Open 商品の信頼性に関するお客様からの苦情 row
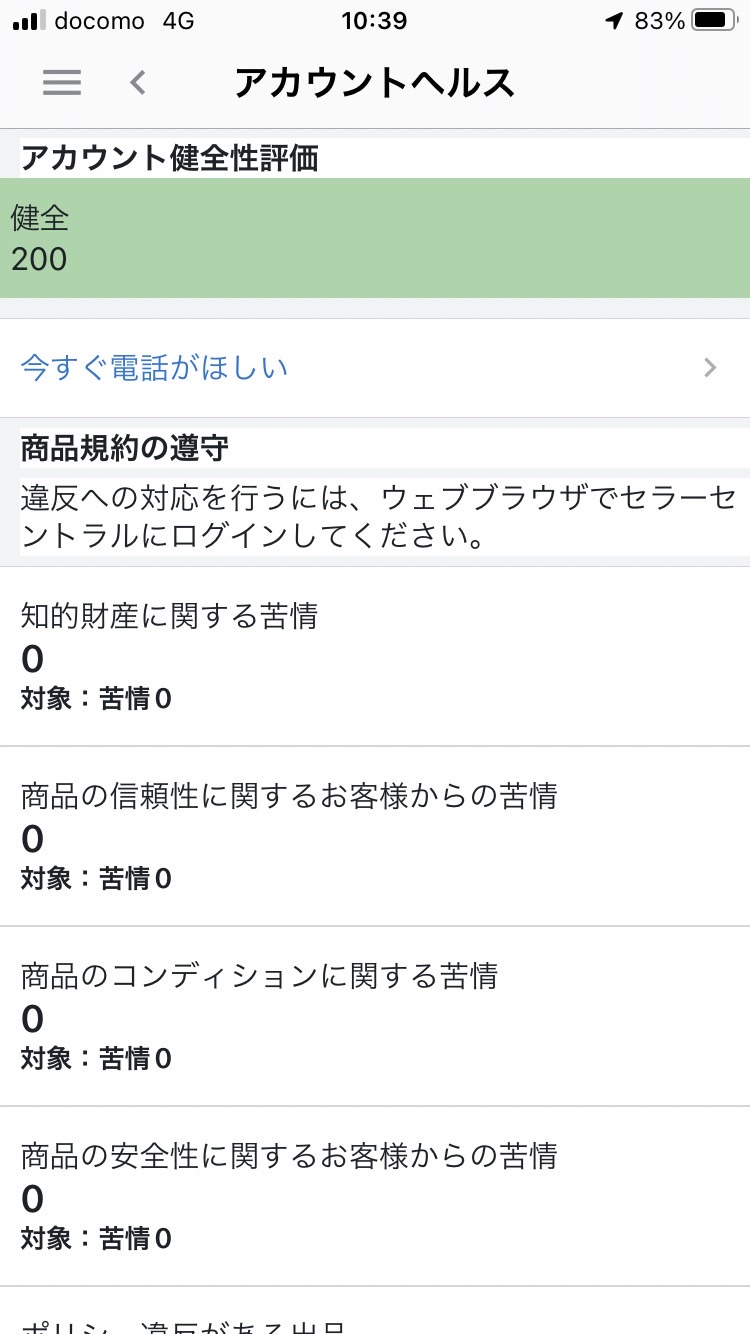750x1334 pixels. point(375,836)
